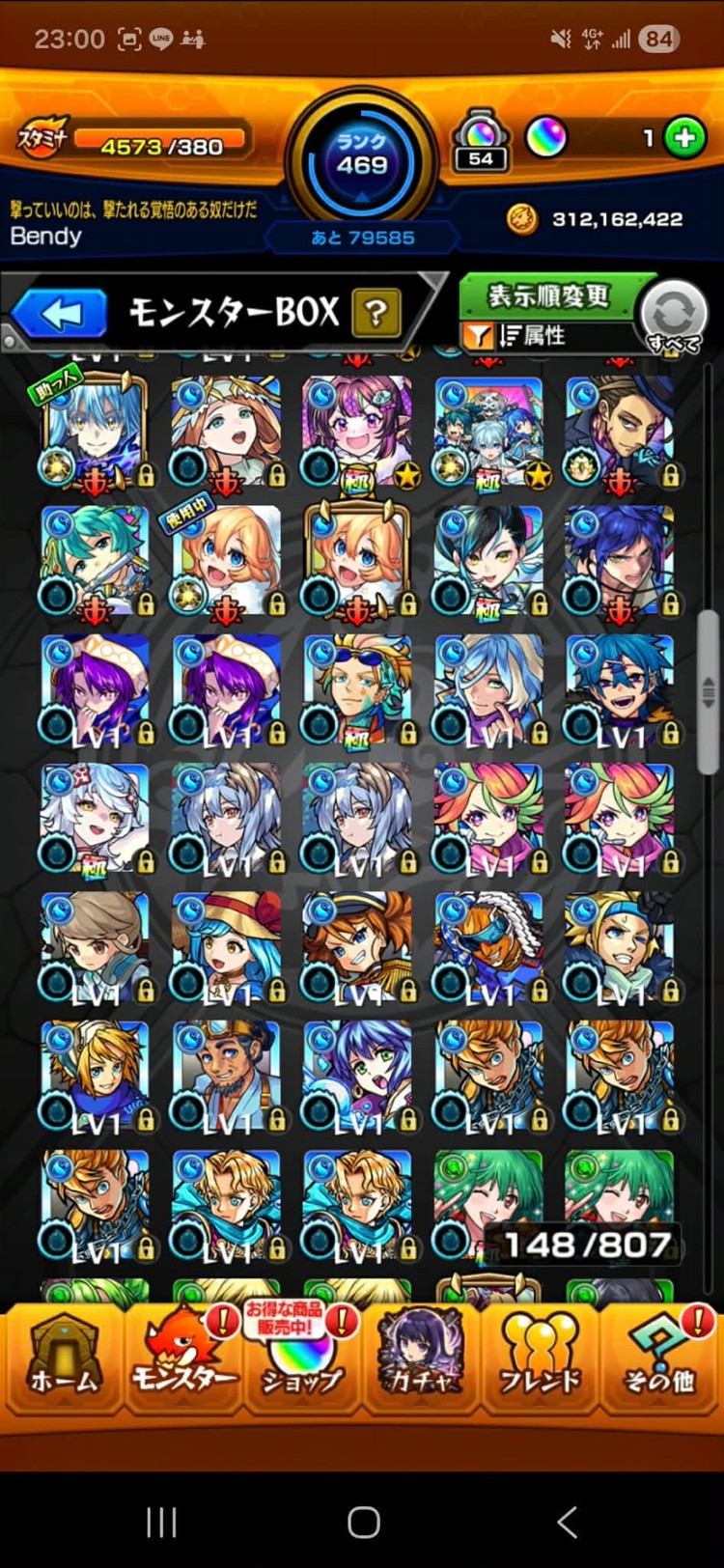Image resolution: width=724 pixels, height=1568 pixels.
Task: Open the ショップ tab
Action: [301, 1358]
